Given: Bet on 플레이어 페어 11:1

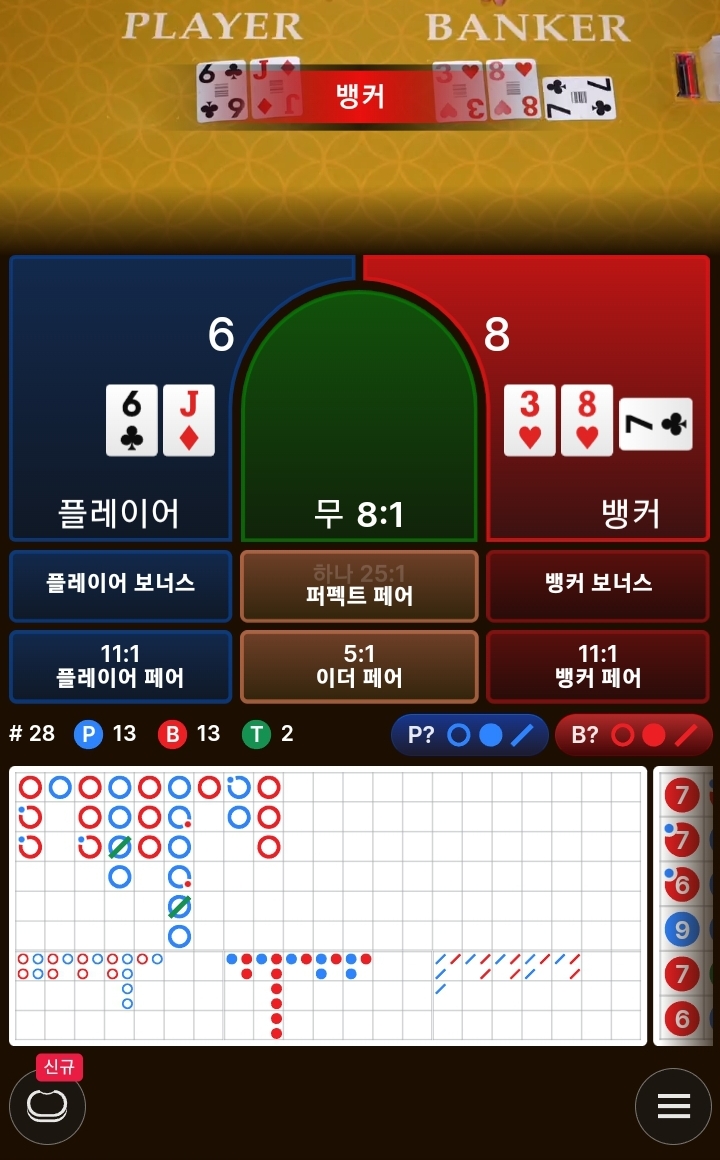Looking at the screenshot, I should click(120, 666).
